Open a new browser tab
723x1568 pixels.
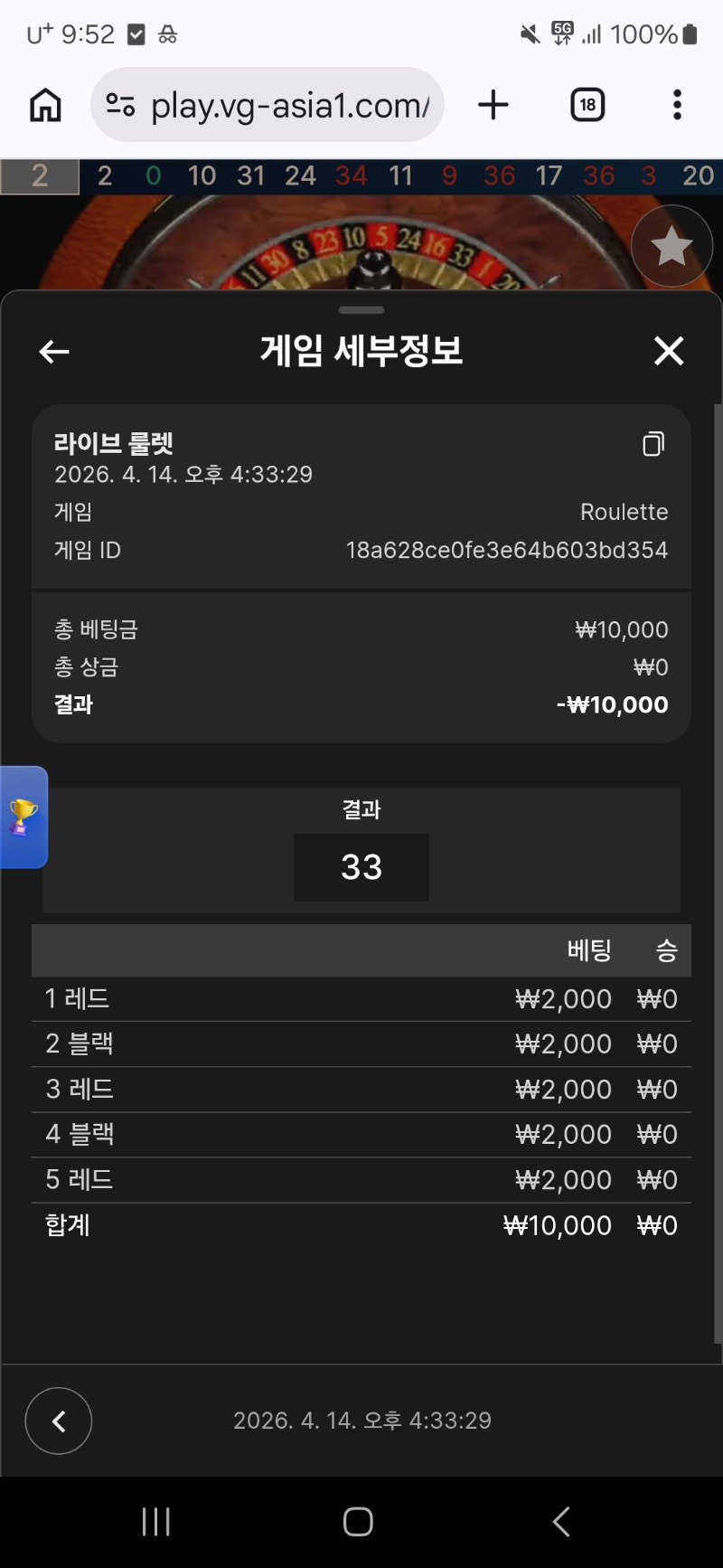(x=493, y=105)
